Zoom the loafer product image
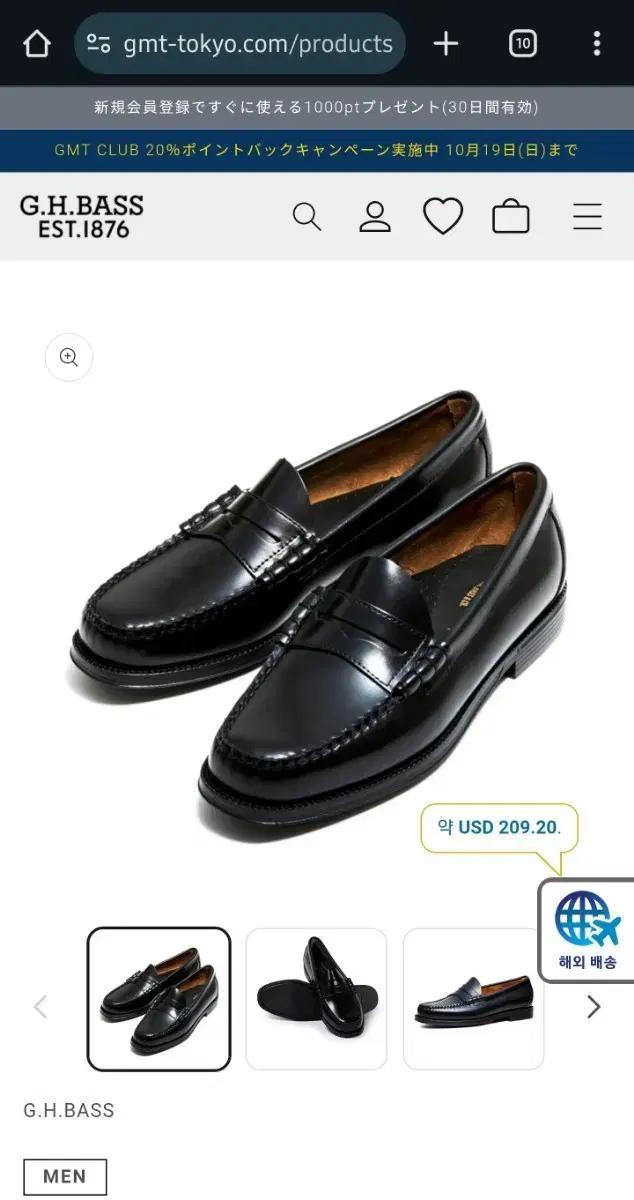 [69, 357]
